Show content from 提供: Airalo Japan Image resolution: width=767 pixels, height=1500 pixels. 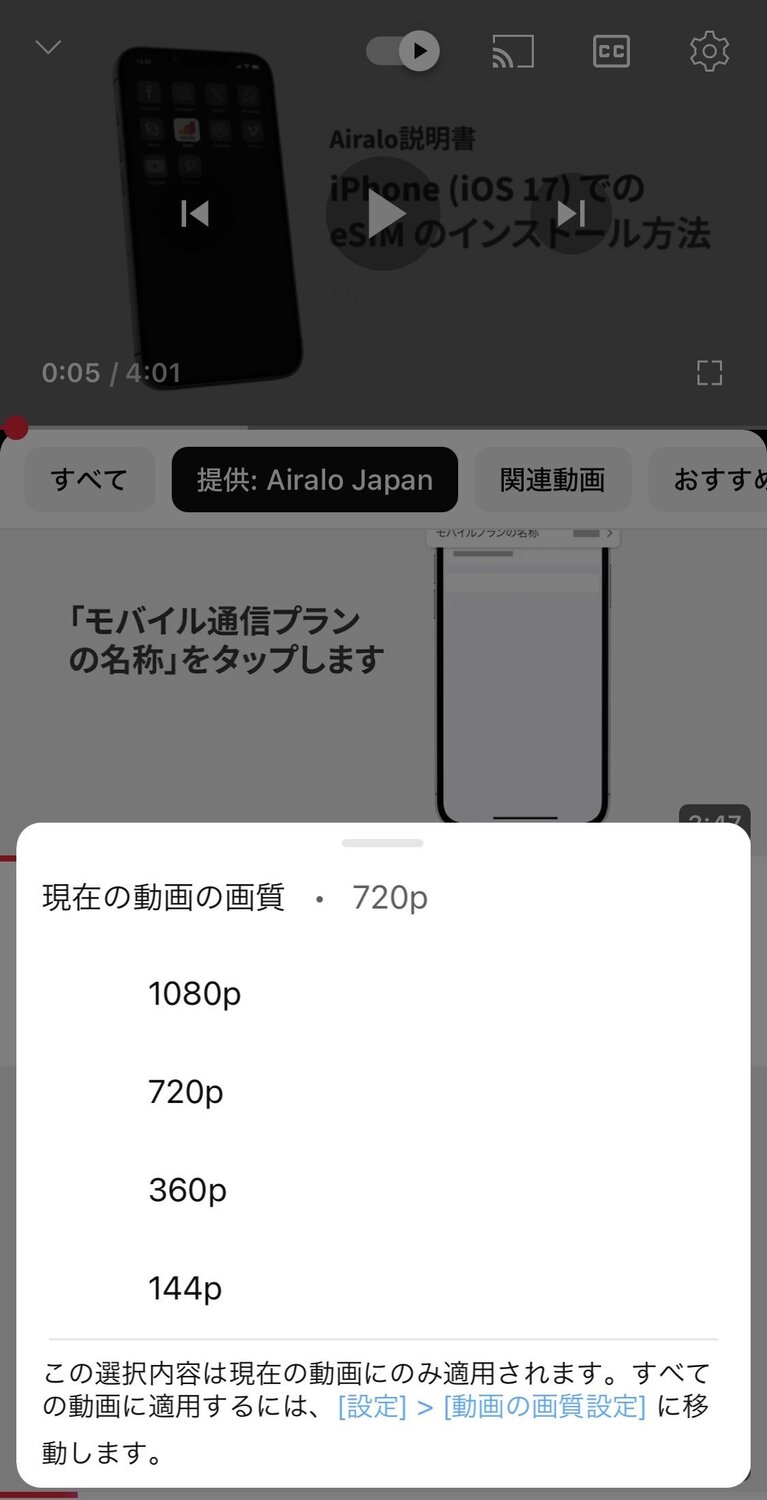click(314, 480)
